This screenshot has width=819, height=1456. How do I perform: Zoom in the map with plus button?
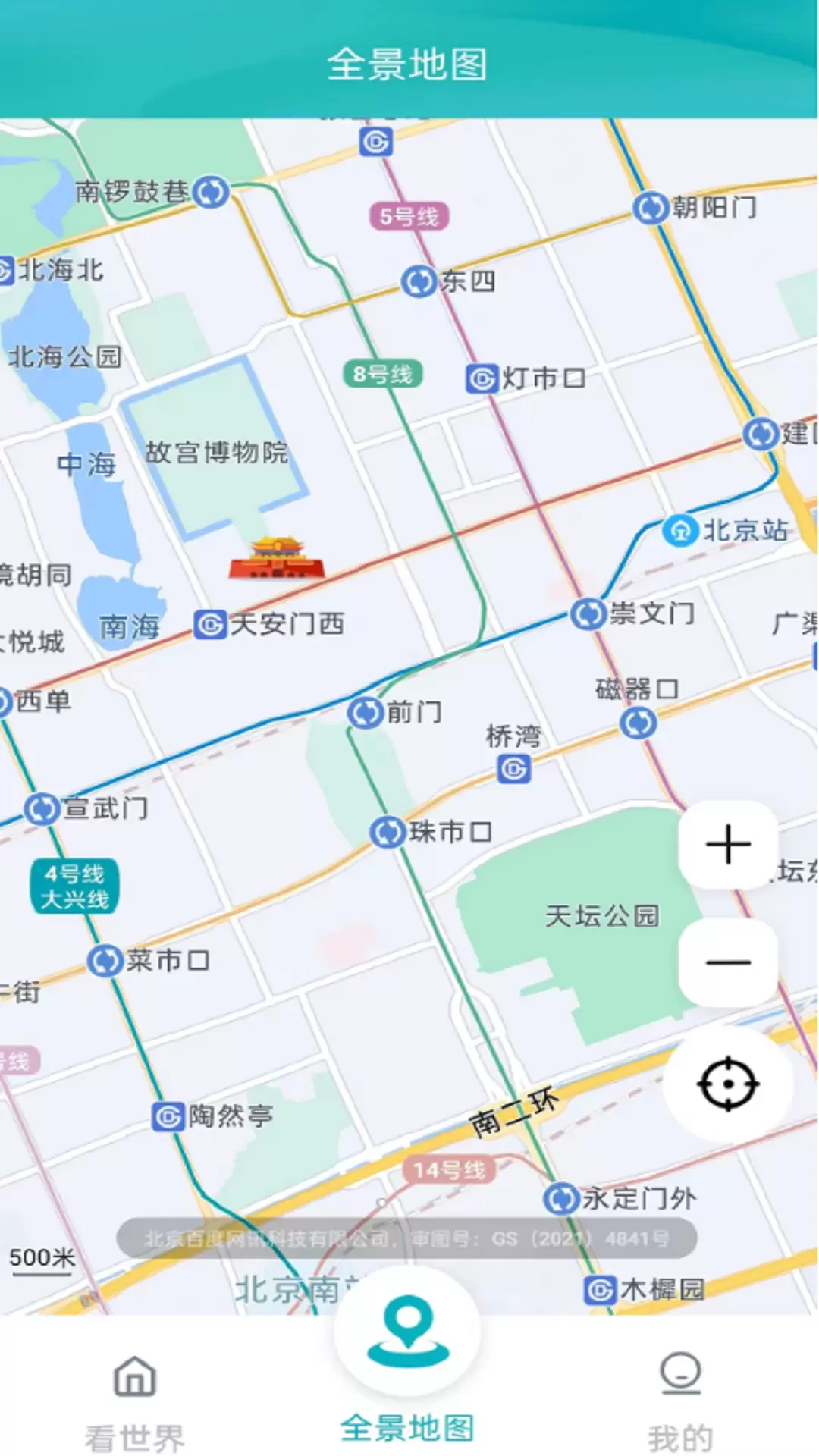(728, 844)
